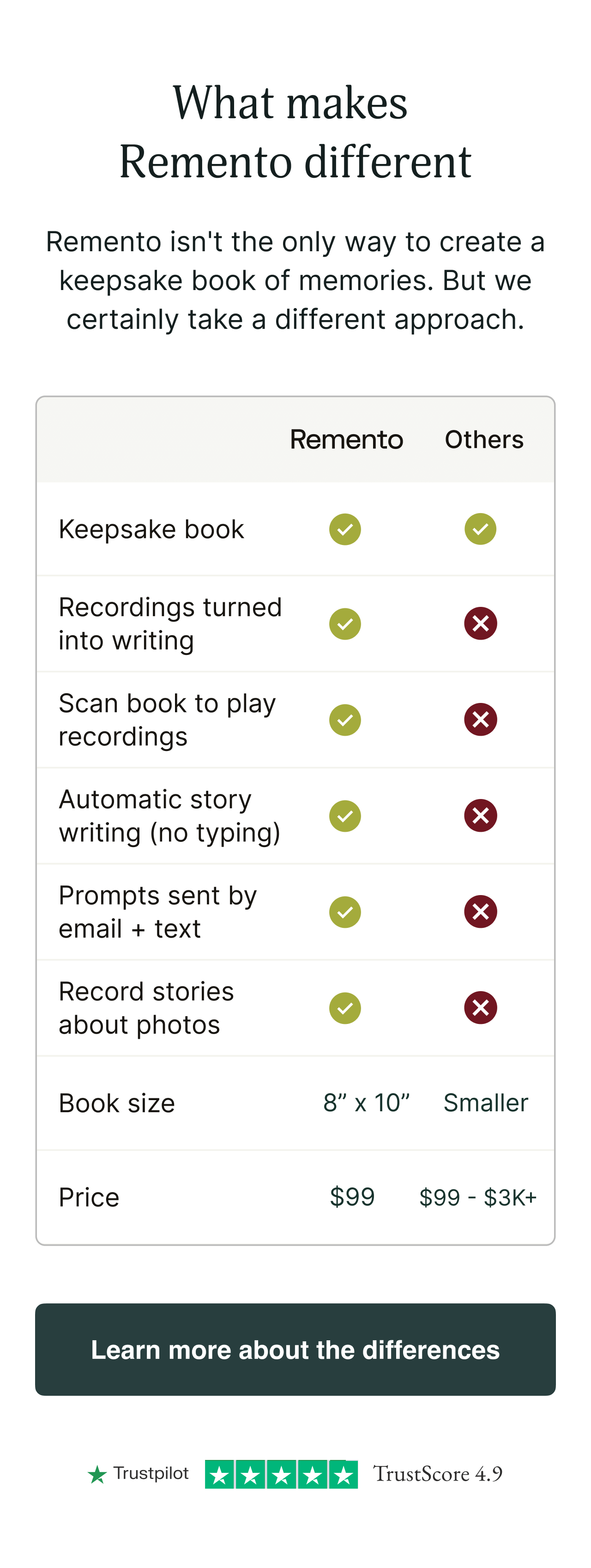Screen dimensions: 591x1568
Task: Tap Learn more about the differences
Action: (295, 1350)
